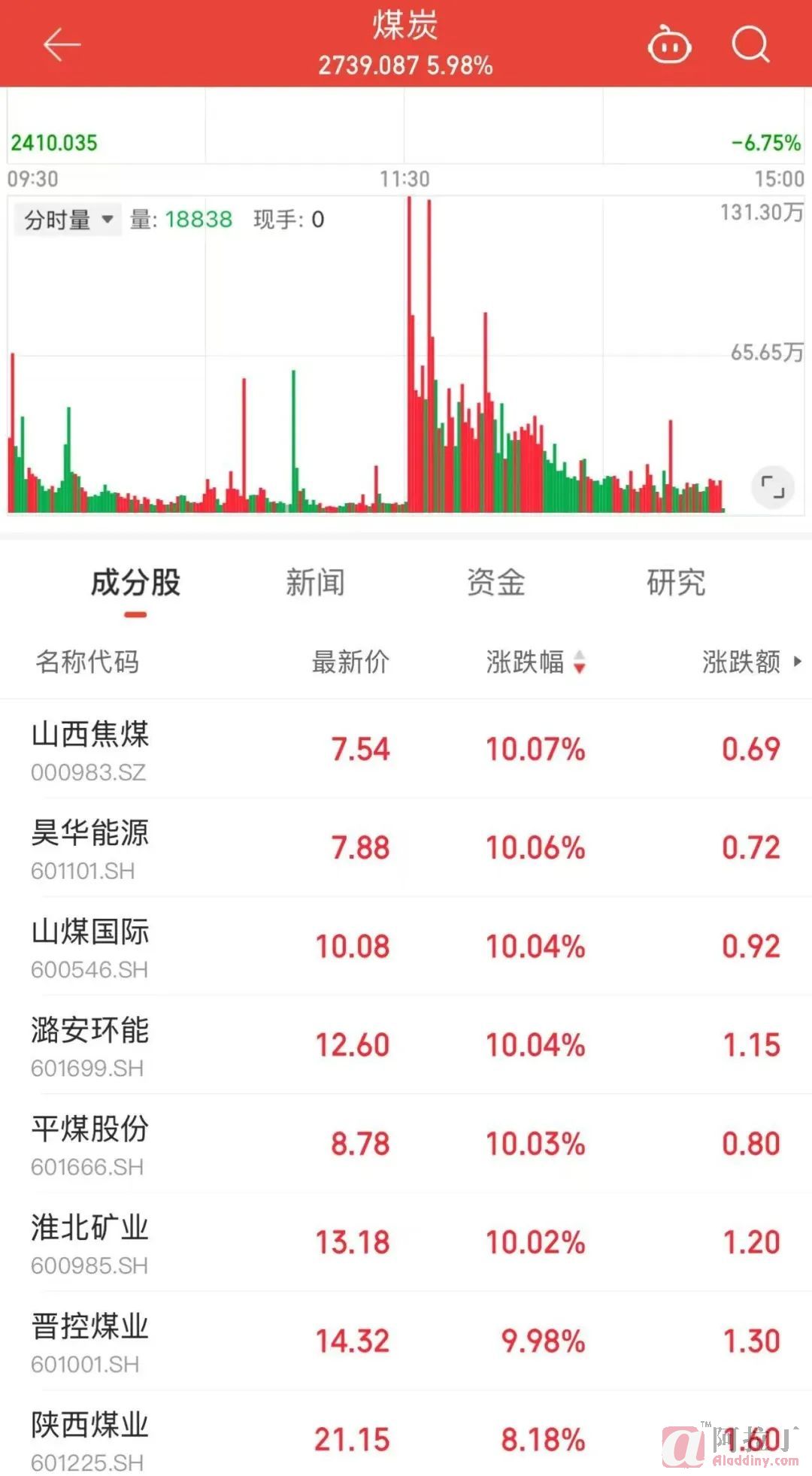The image size is (812, 1476).
Task: Open the 山西焦煤 stock row
Action: point(406,749)
